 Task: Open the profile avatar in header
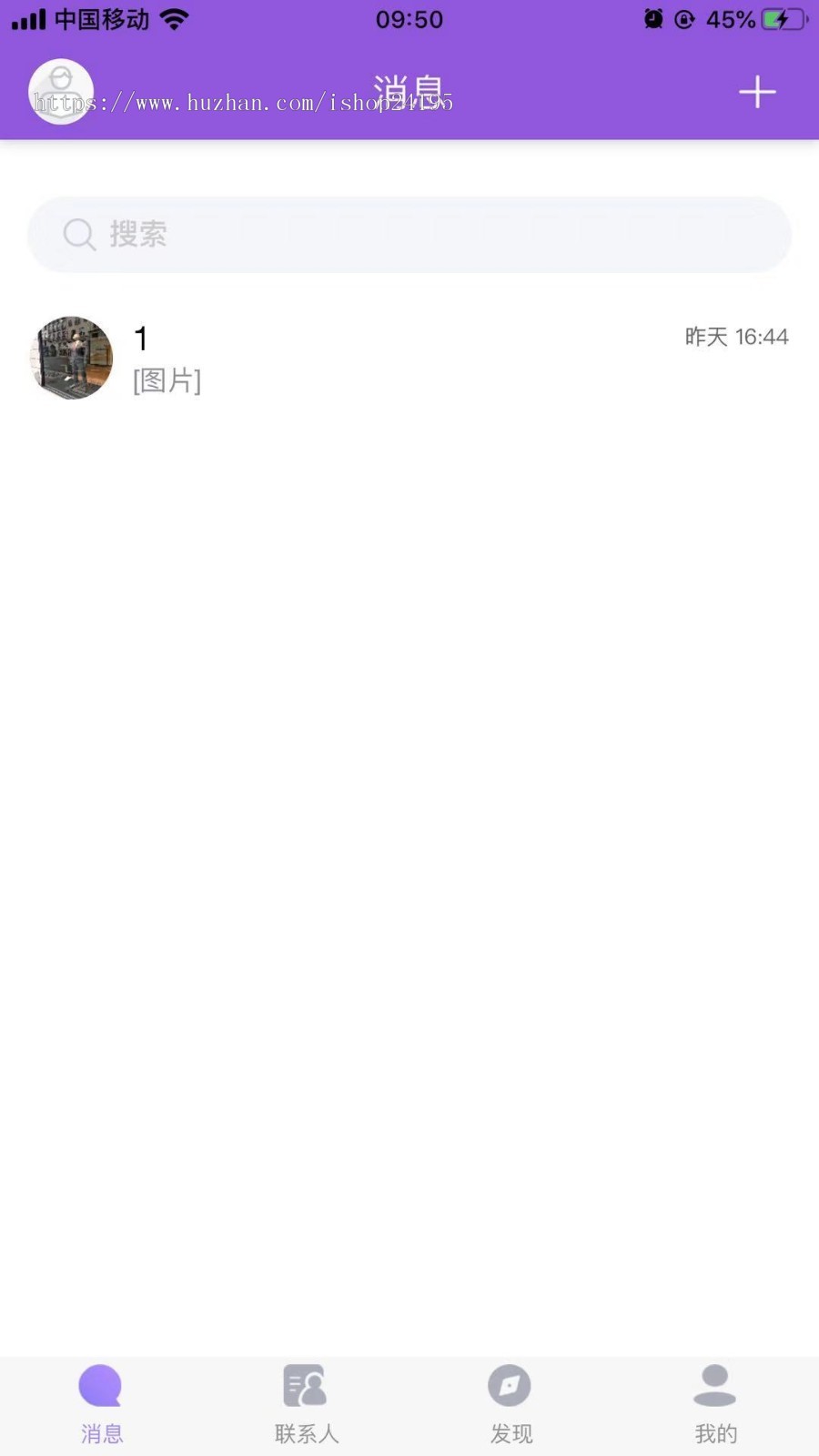pyautogui.click(x=61, y=92)
